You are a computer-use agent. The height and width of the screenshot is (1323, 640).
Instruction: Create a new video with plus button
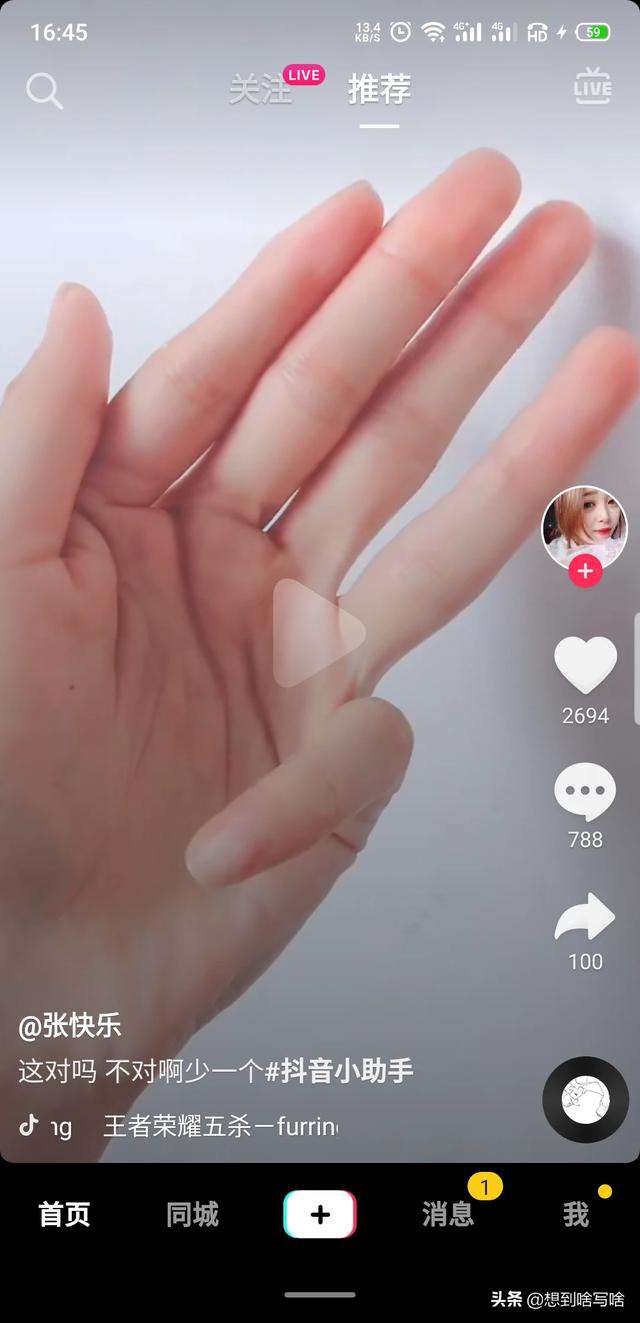pyautogui.click(x=320, y=1214)
